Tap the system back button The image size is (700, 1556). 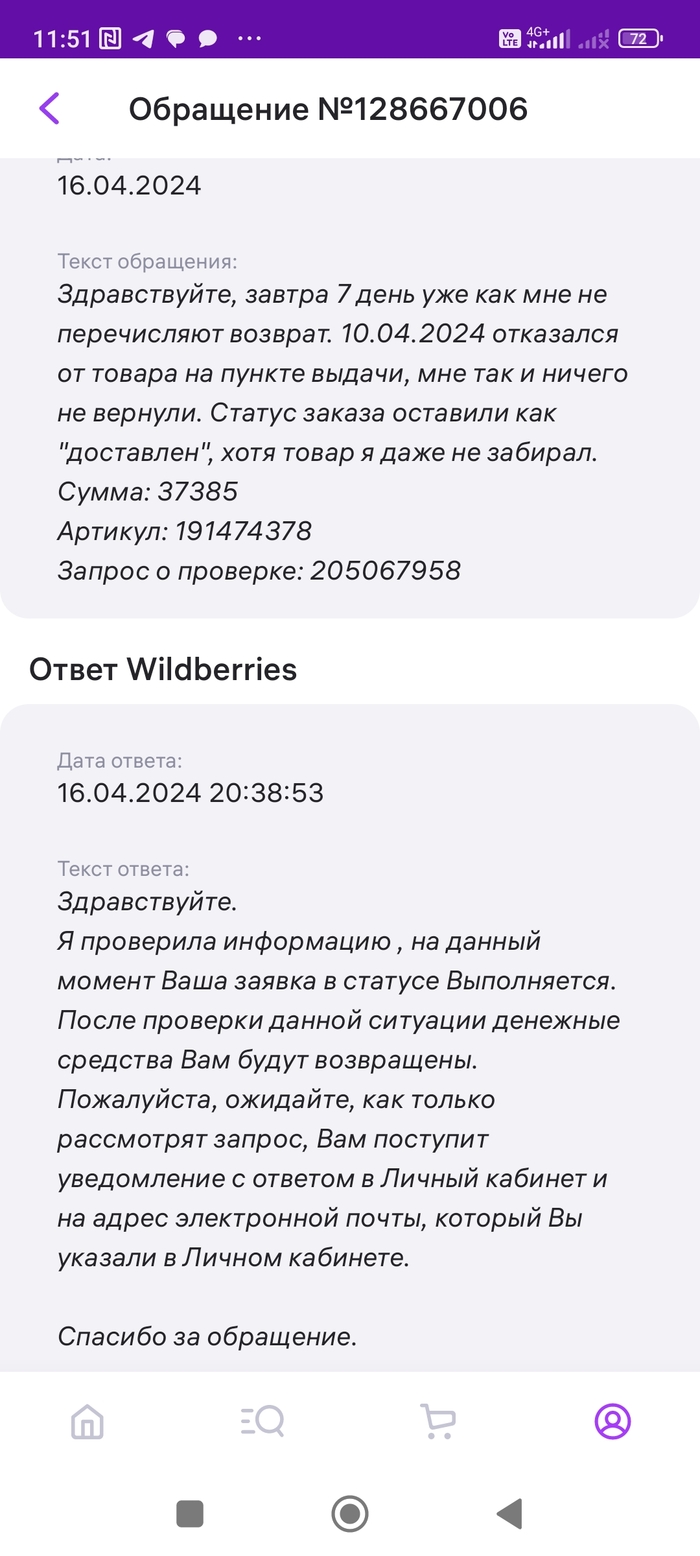coord(509,1514)
